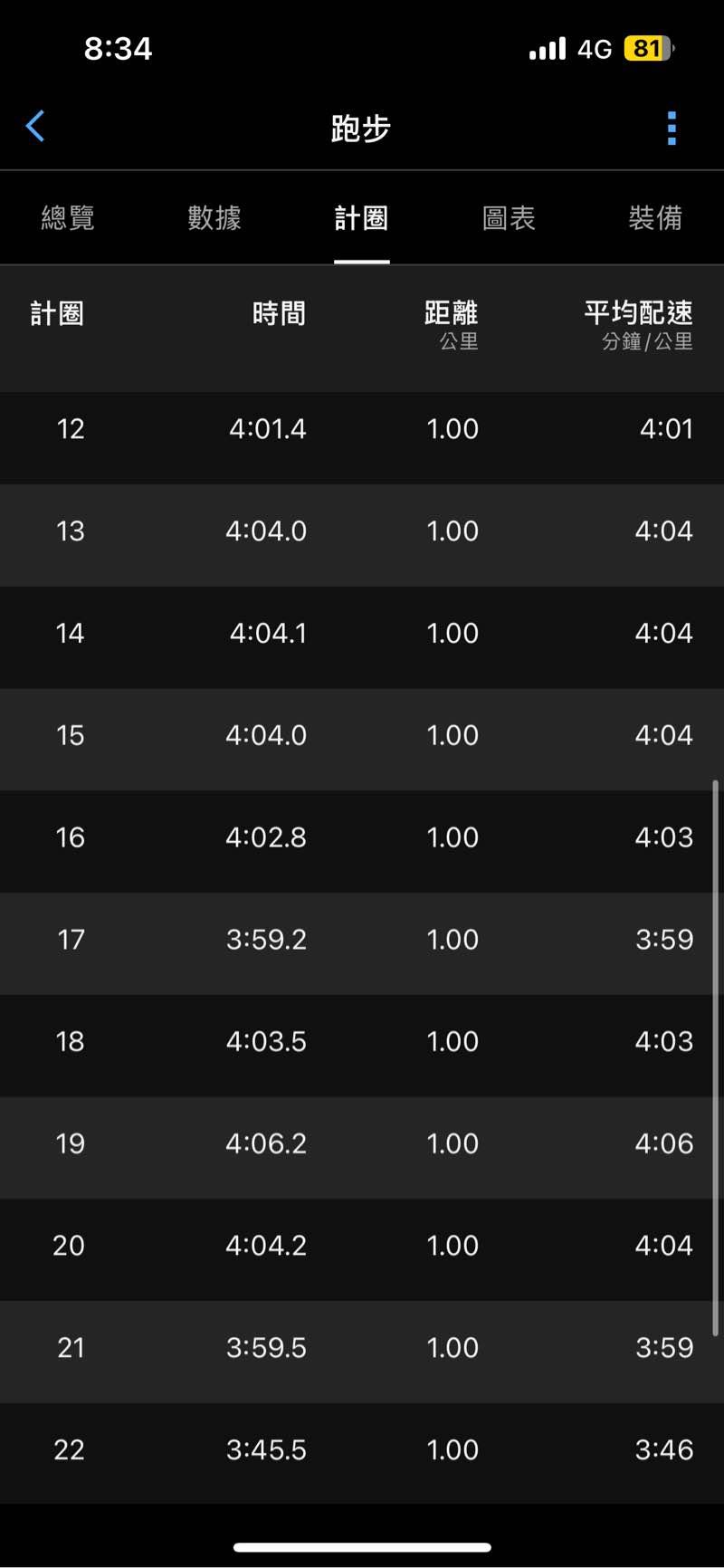
Task: Switch to the 總覽 tab
Action: (68, 218)
